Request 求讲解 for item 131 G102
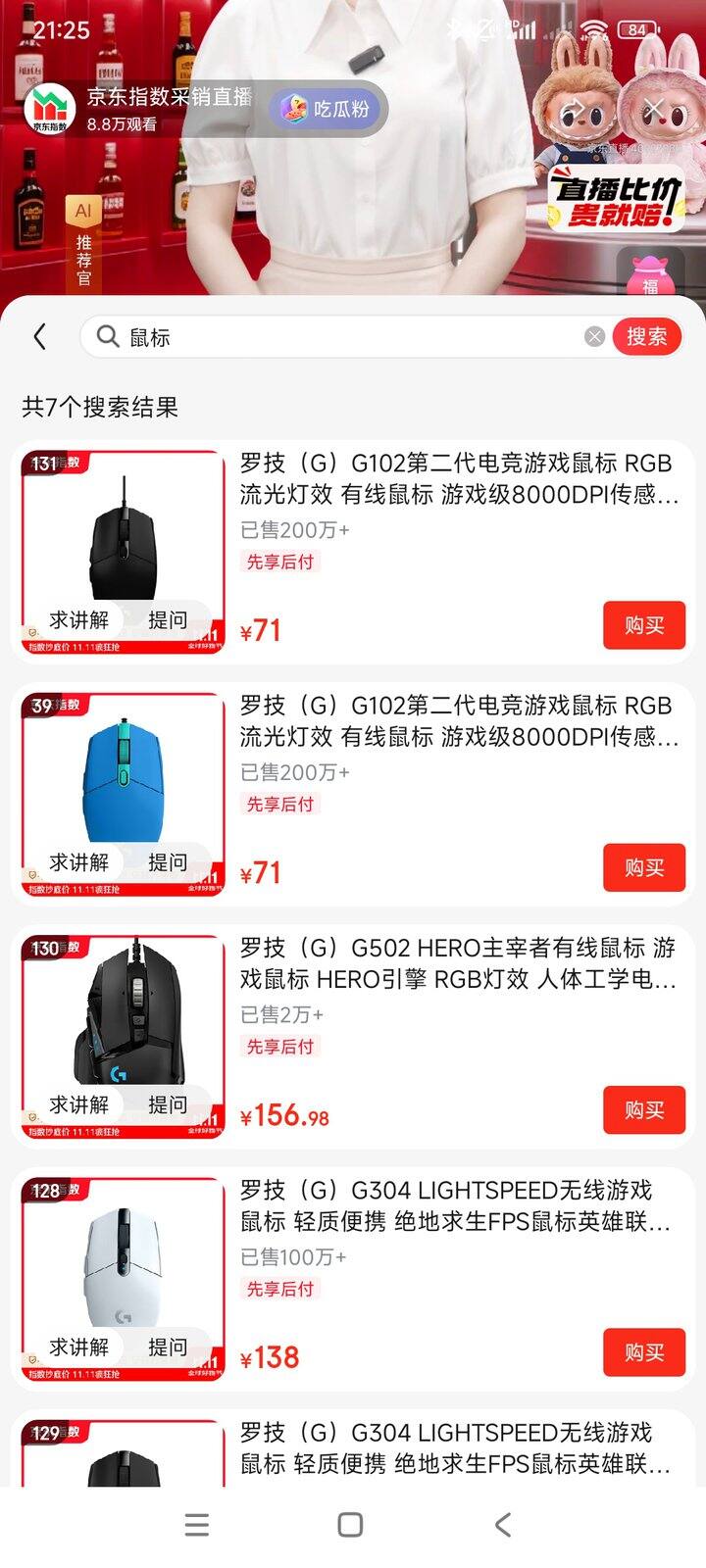 tap(79, 620)
